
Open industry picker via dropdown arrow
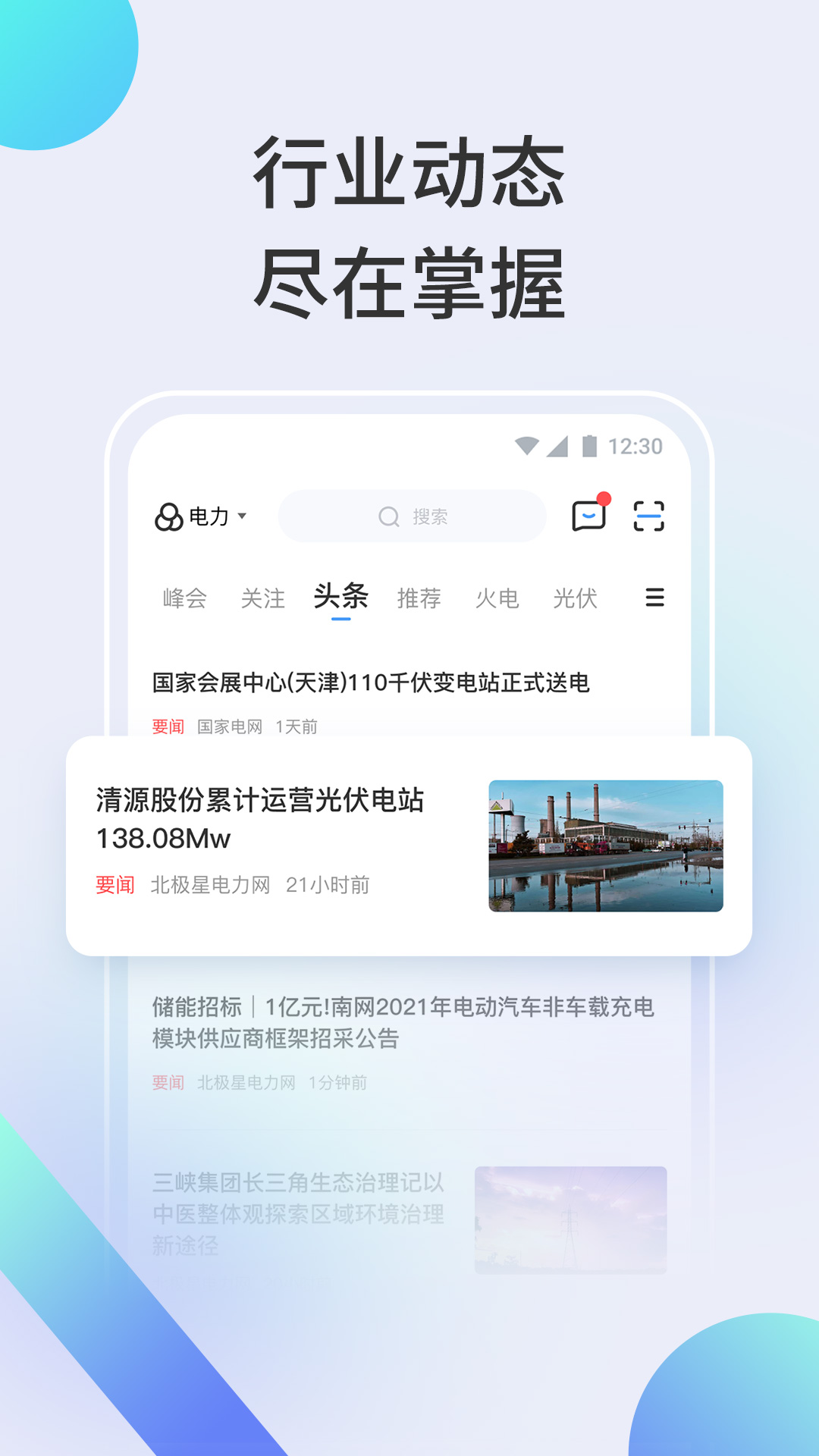click(243, 516)
